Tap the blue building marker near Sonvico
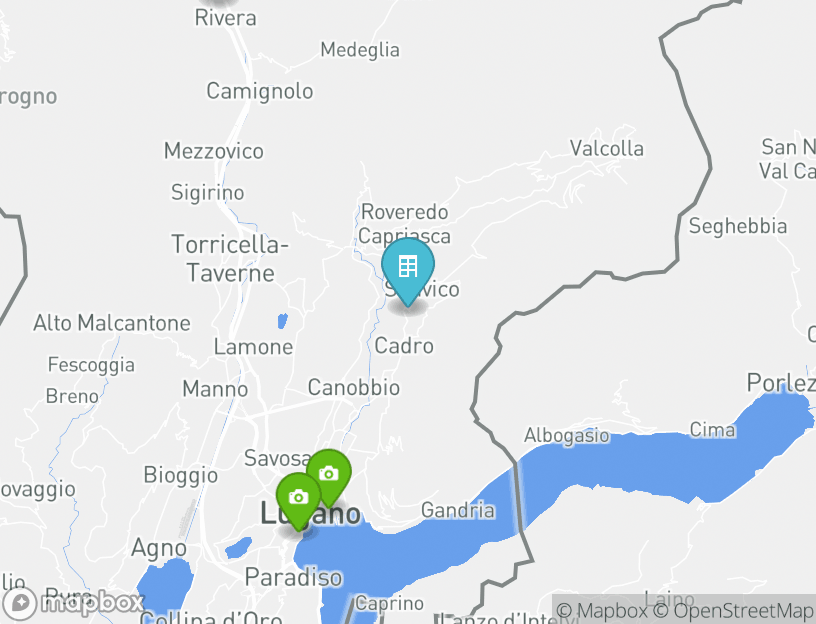The image size is (816, 624). click(x=407, y=268)
